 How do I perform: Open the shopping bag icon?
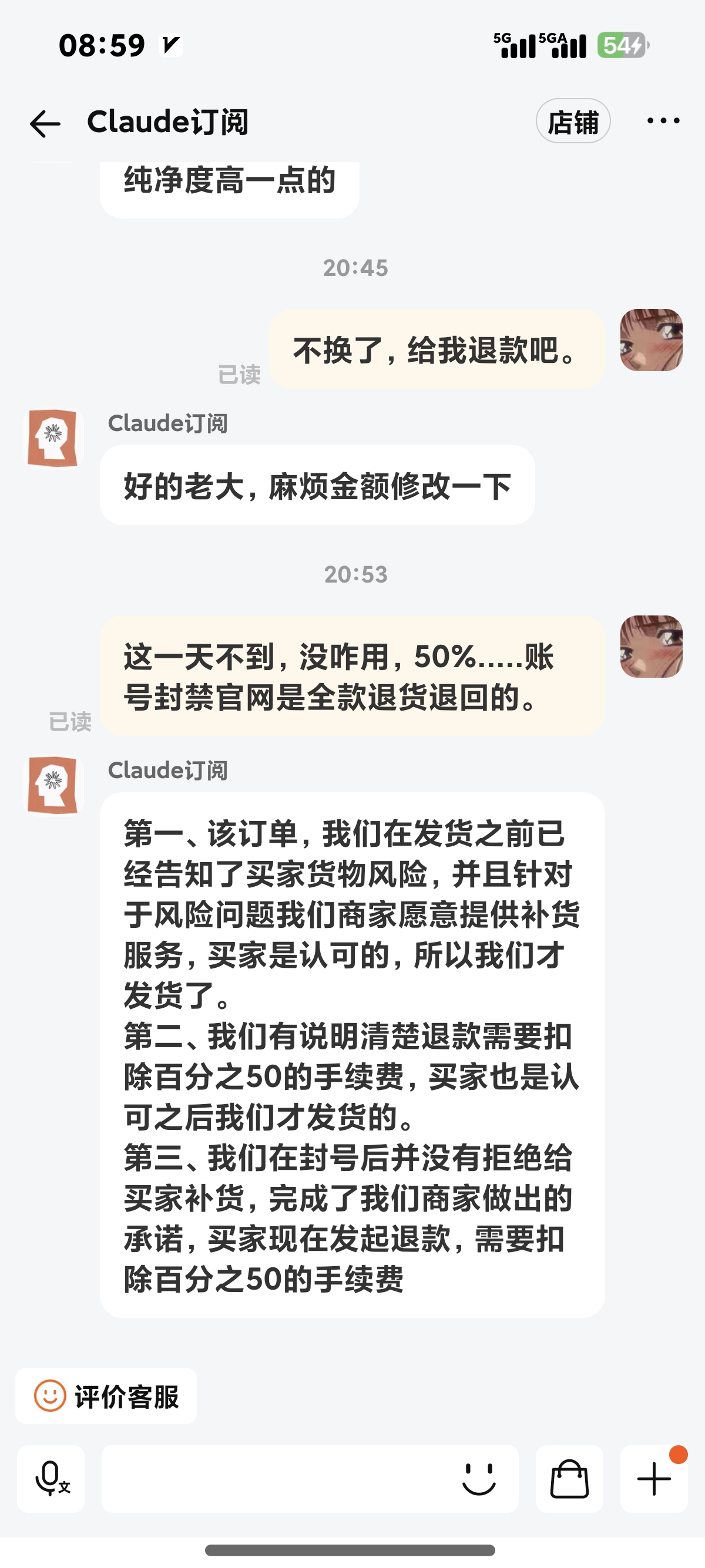569,1479
